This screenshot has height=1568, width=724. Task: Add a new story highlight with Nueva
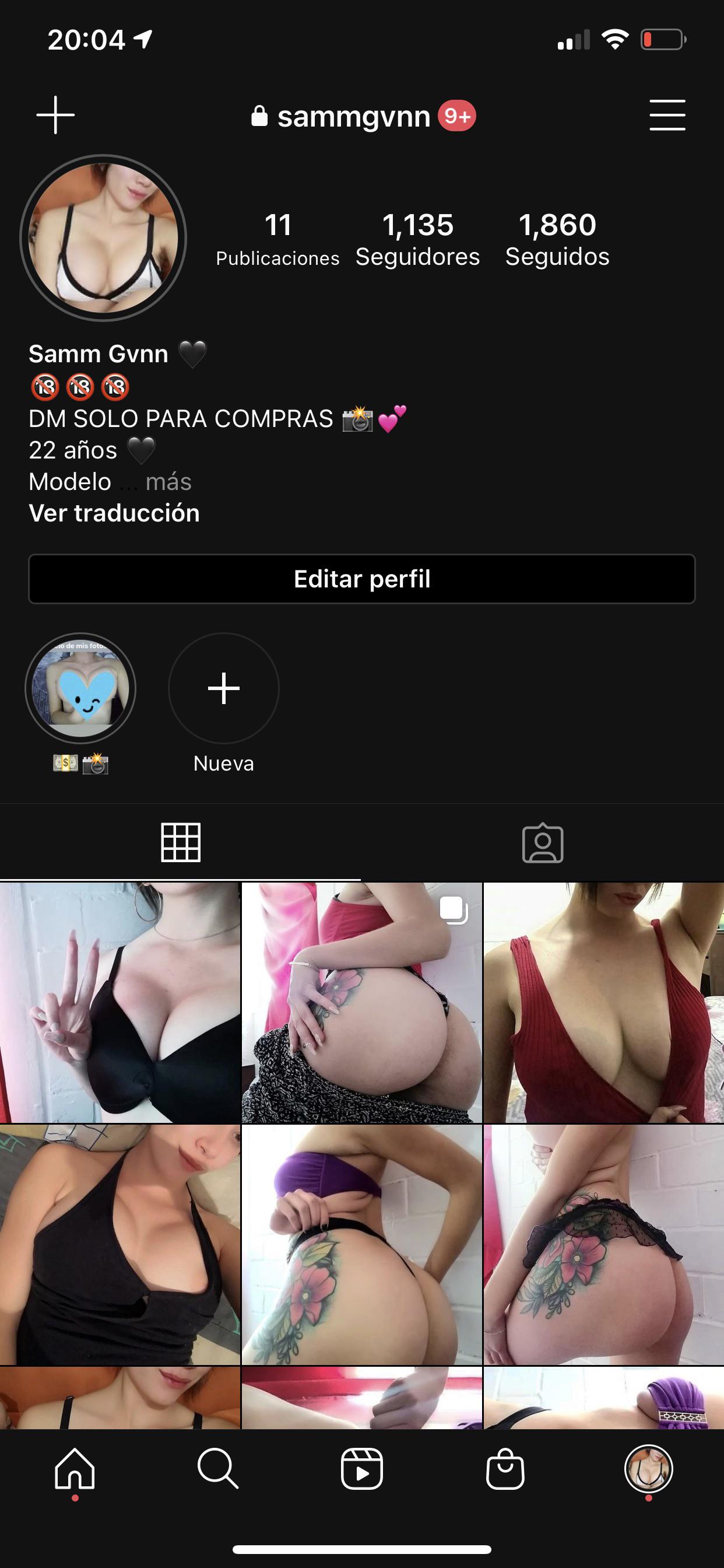223,688
